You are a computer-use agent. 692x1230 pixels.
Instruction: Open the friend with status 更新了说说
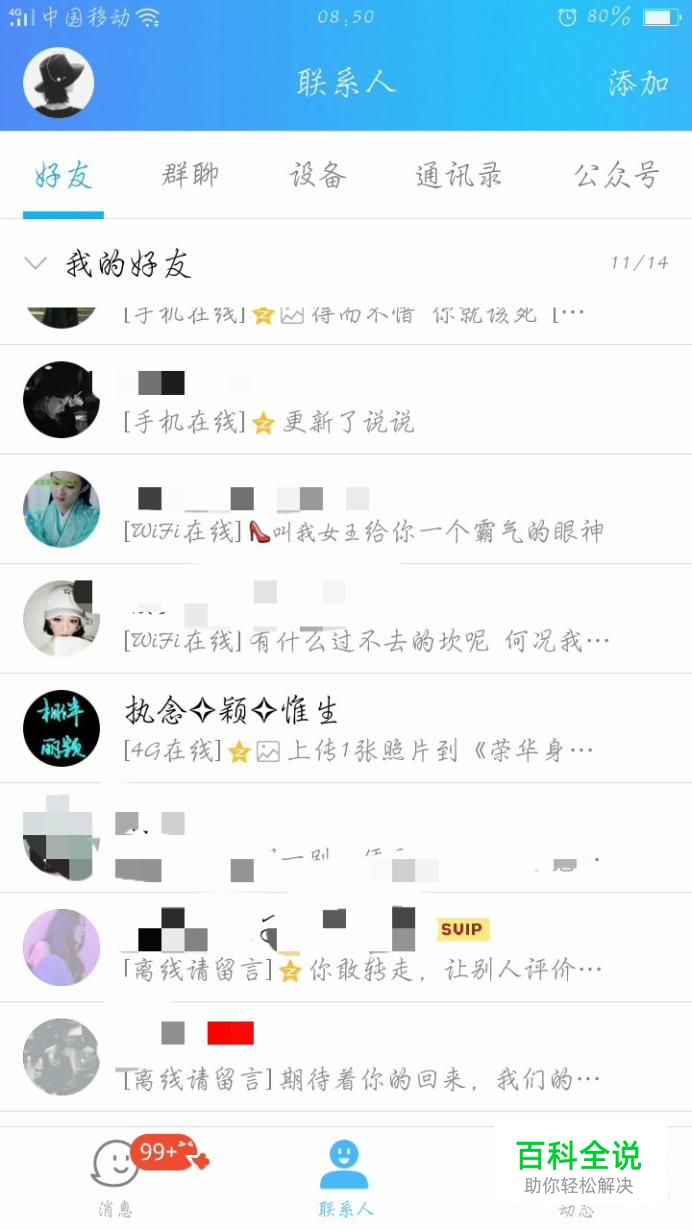(346, 400)
